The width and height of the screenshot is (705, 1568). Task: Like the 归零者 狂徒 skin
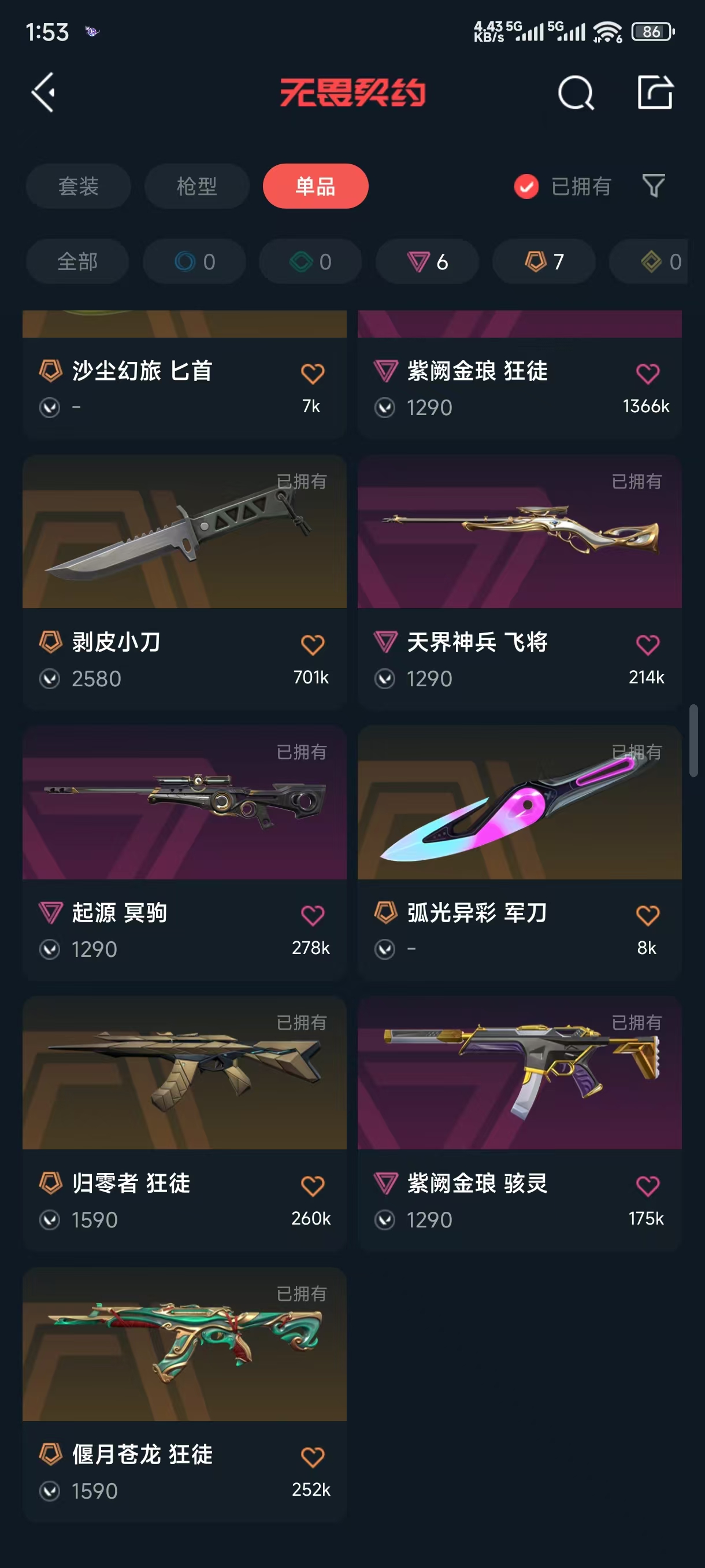click(313, 1186)
